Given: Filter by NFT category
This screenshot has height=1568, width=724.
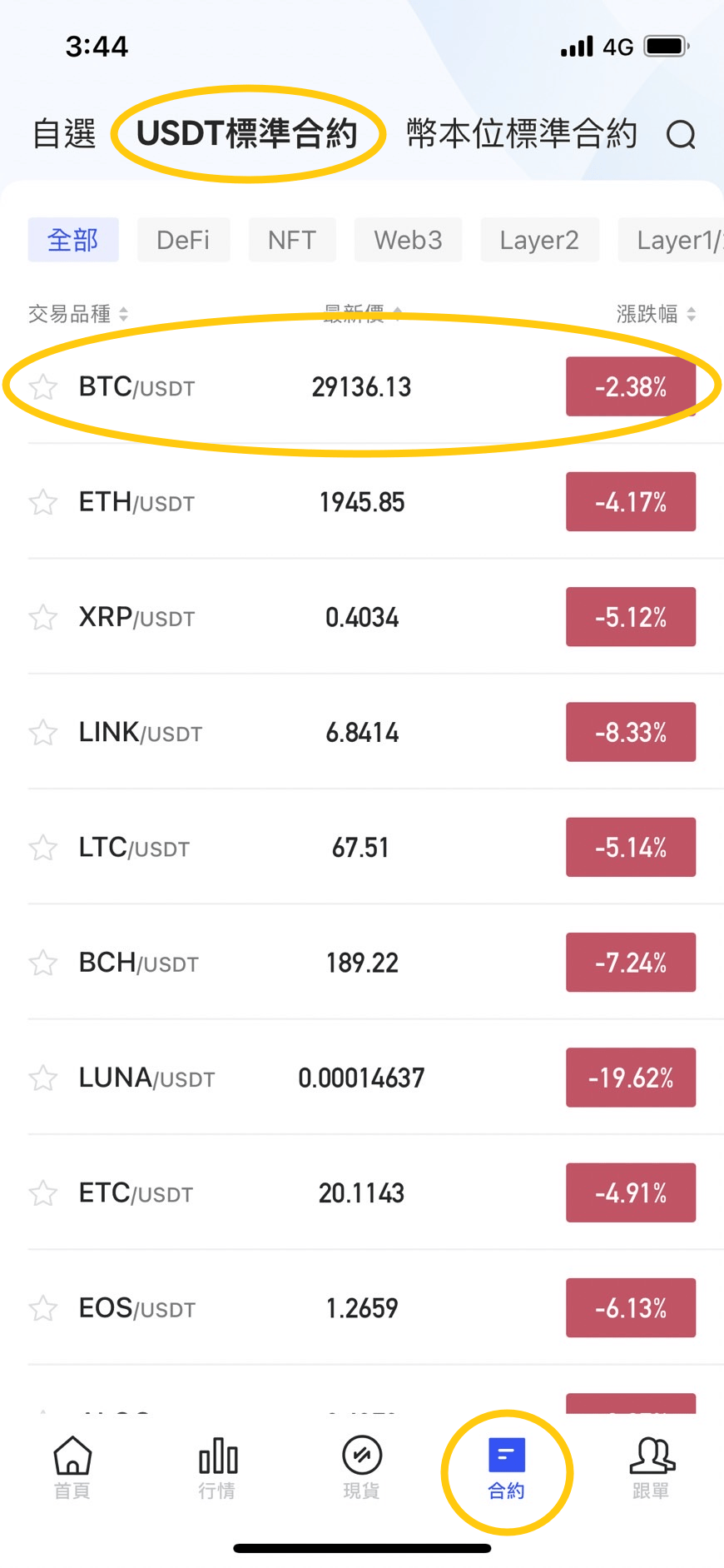Looking at the screenshot, I should pos(292,240).
